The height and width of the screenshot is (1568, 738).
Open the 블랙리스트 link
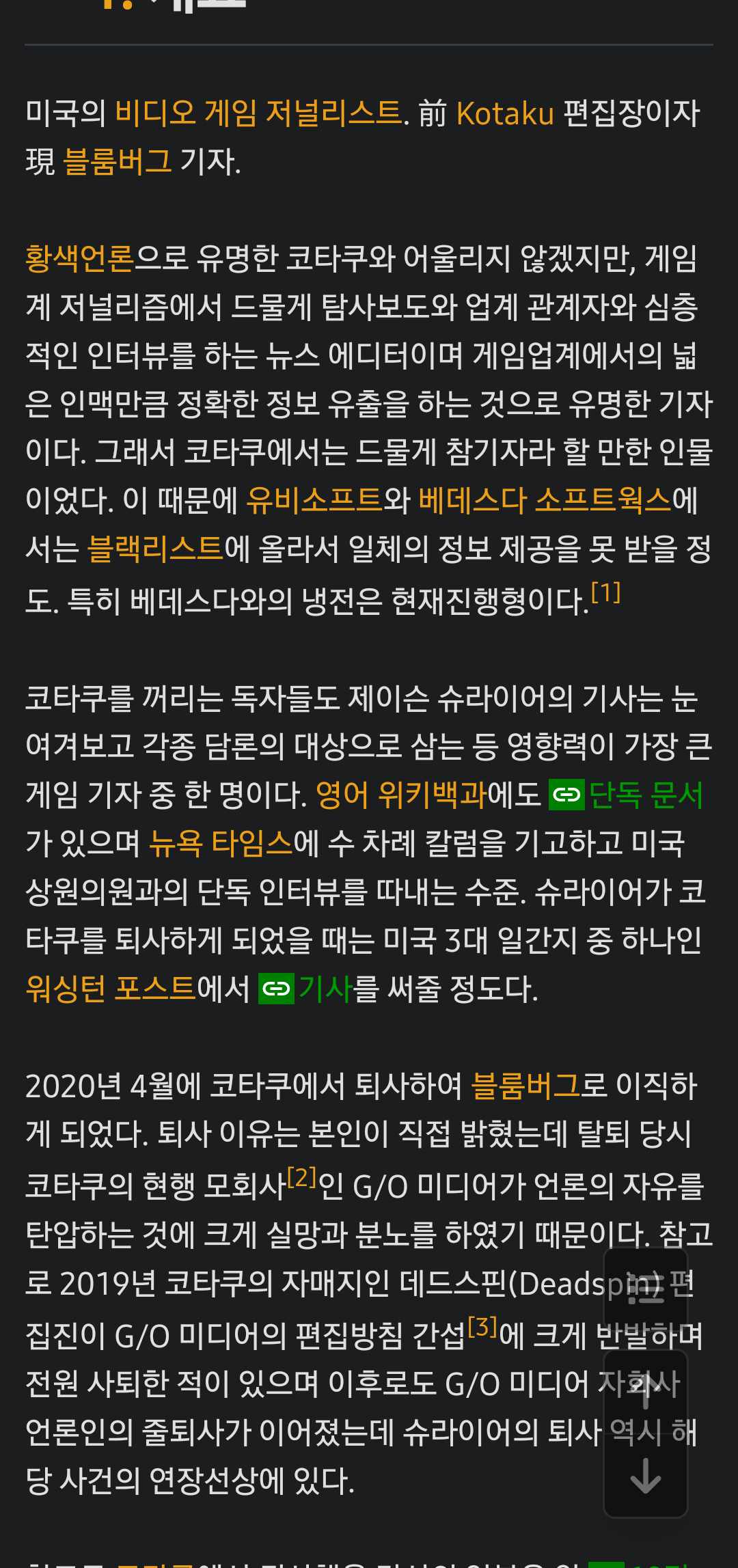[x=155, y=549]
